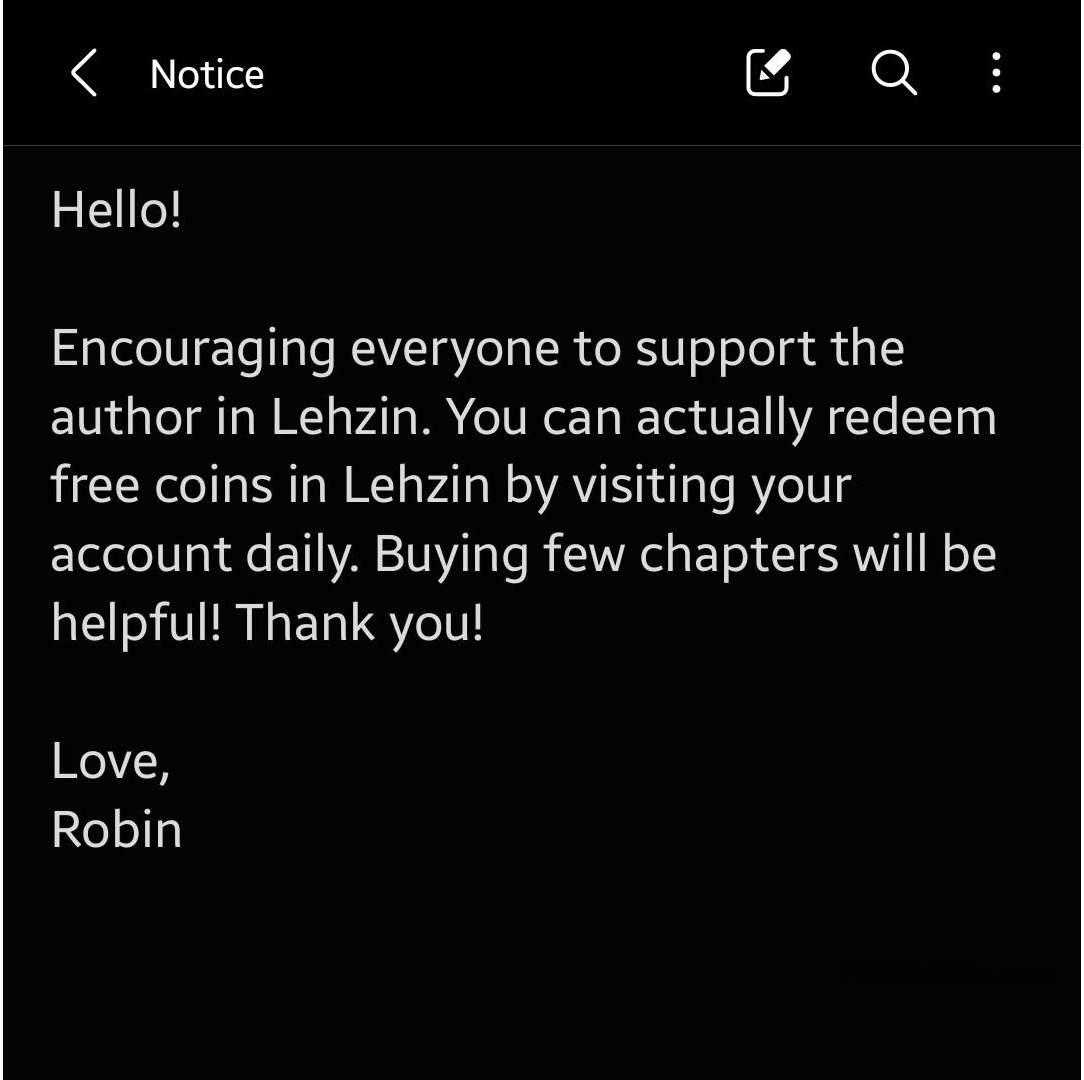Viewport: 1084px width, 1080px height.
Task: Search within the note
Action: click(893, 73)
